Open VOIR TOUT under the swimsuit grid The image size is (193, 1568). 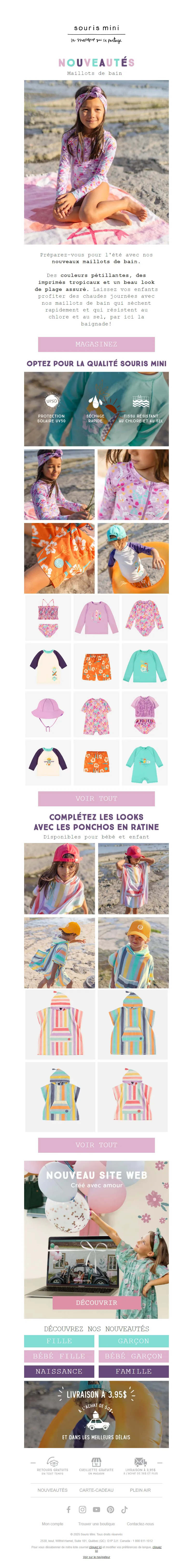[x=96, y=798]
